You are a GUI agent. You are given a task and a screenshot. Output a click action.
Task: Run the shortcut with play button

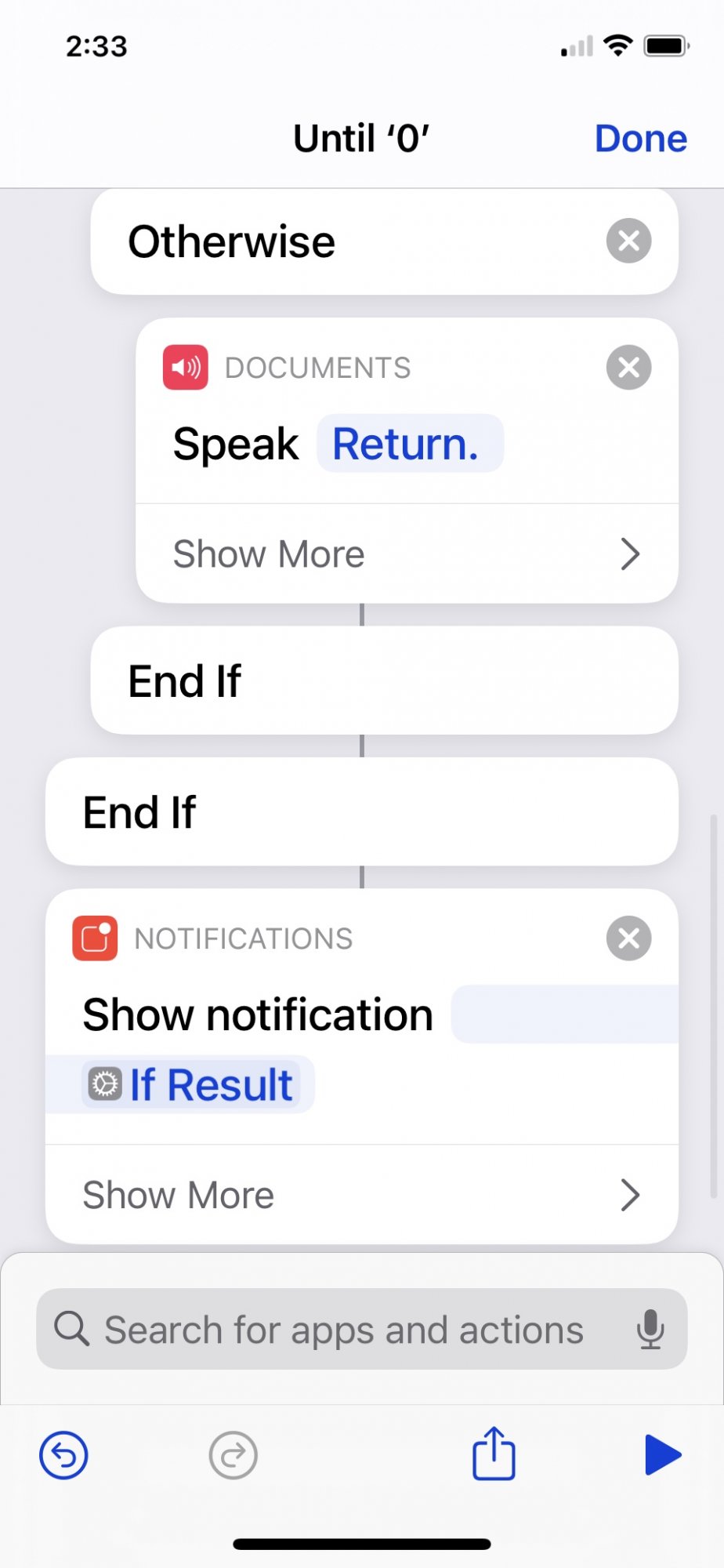(662, 1455)
